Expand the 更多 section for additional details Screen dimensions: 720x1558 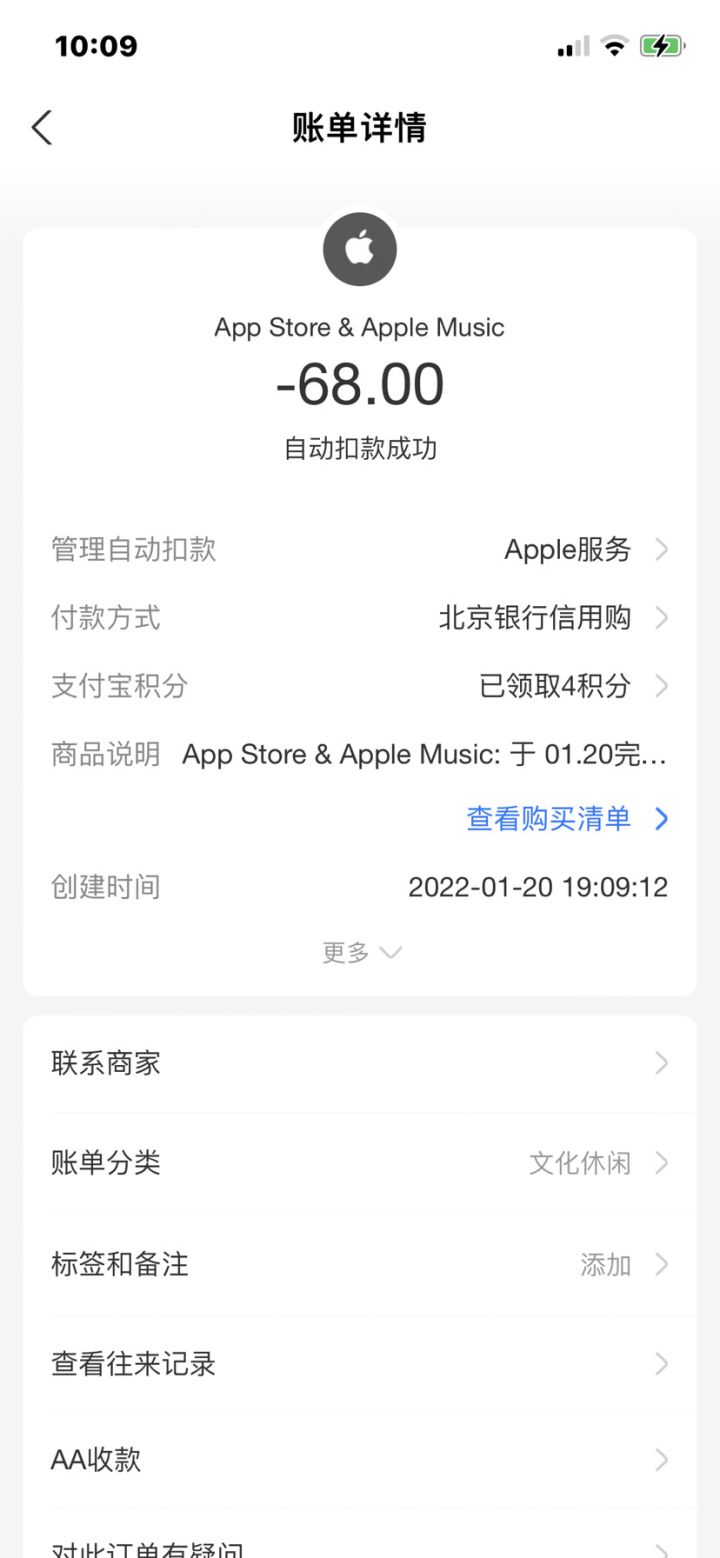[x=361, y=952]
